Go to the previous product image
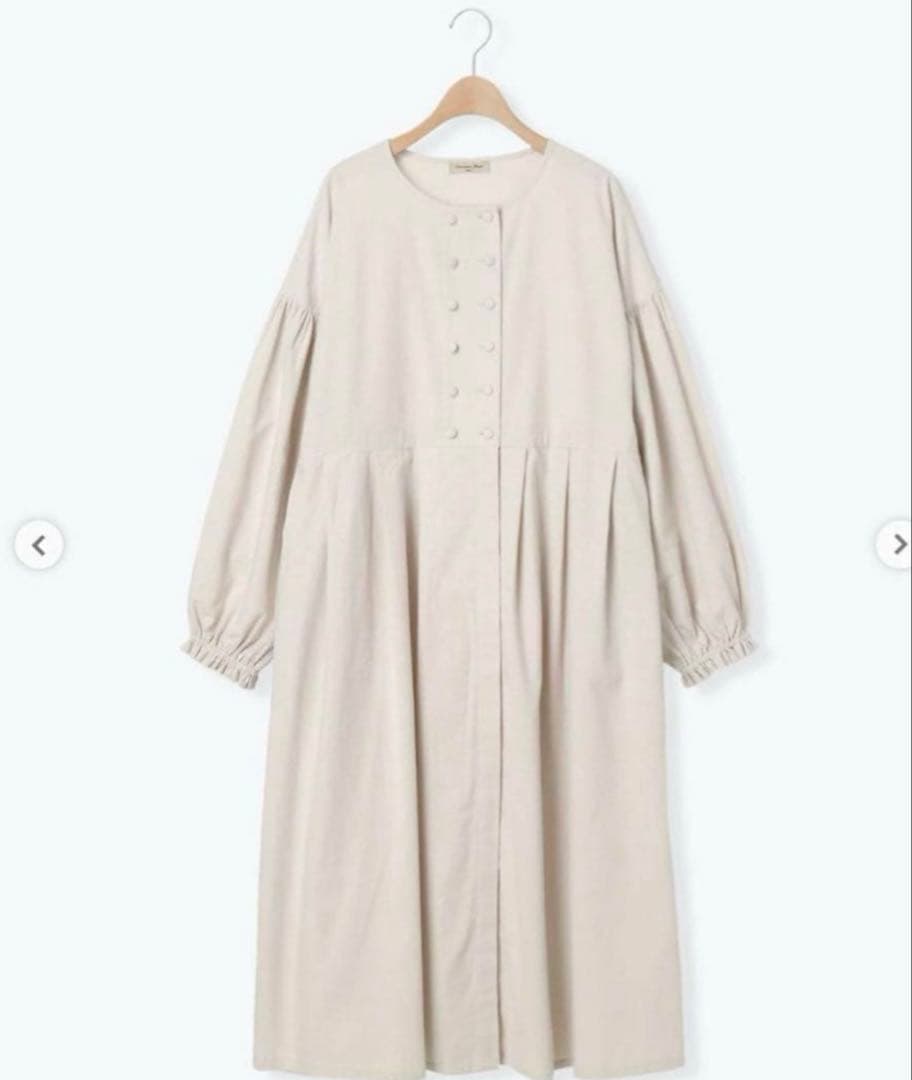This screenshot has width=912, height=1080. [x=39, y=545]
